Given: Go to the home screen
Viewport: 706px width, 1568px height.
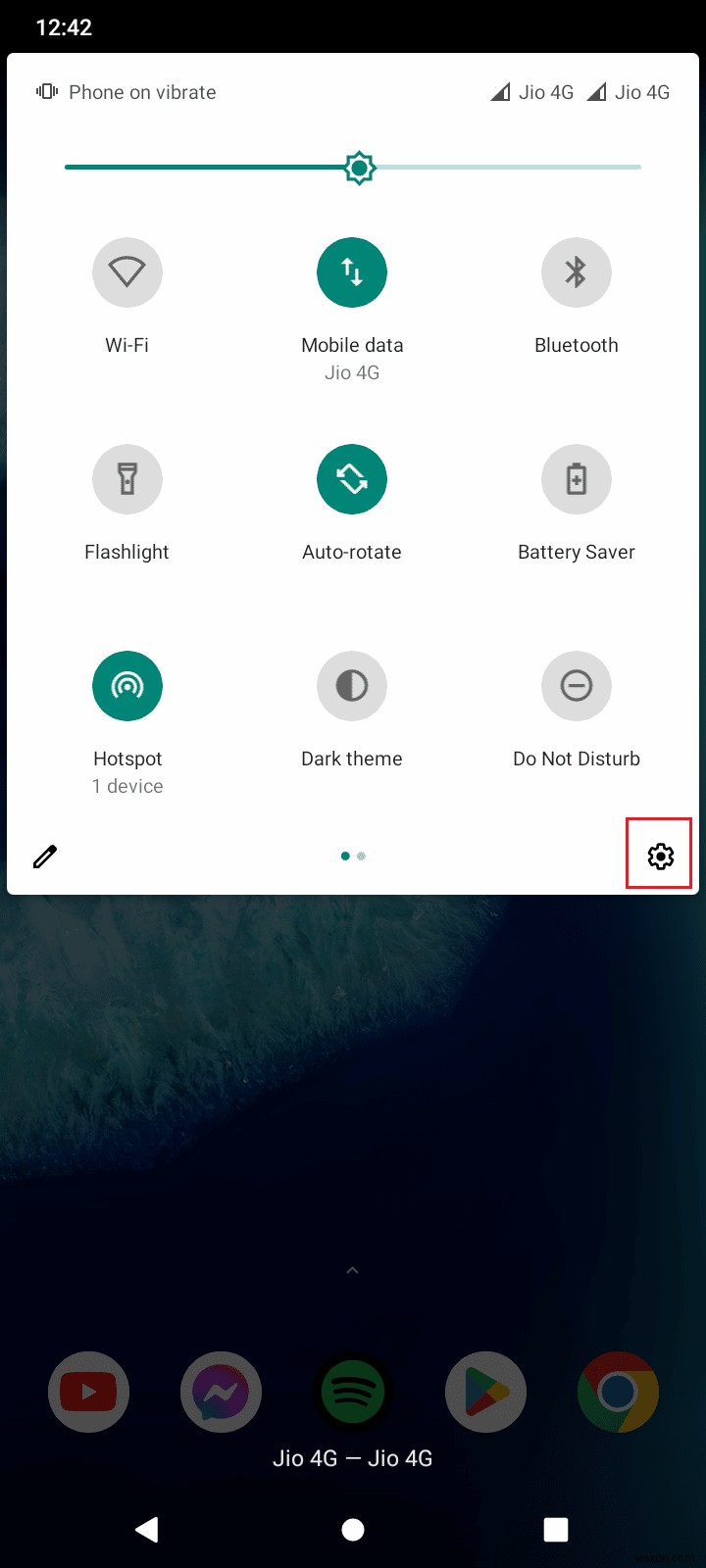Looking at the screenshot, I should pos(353,1529).
